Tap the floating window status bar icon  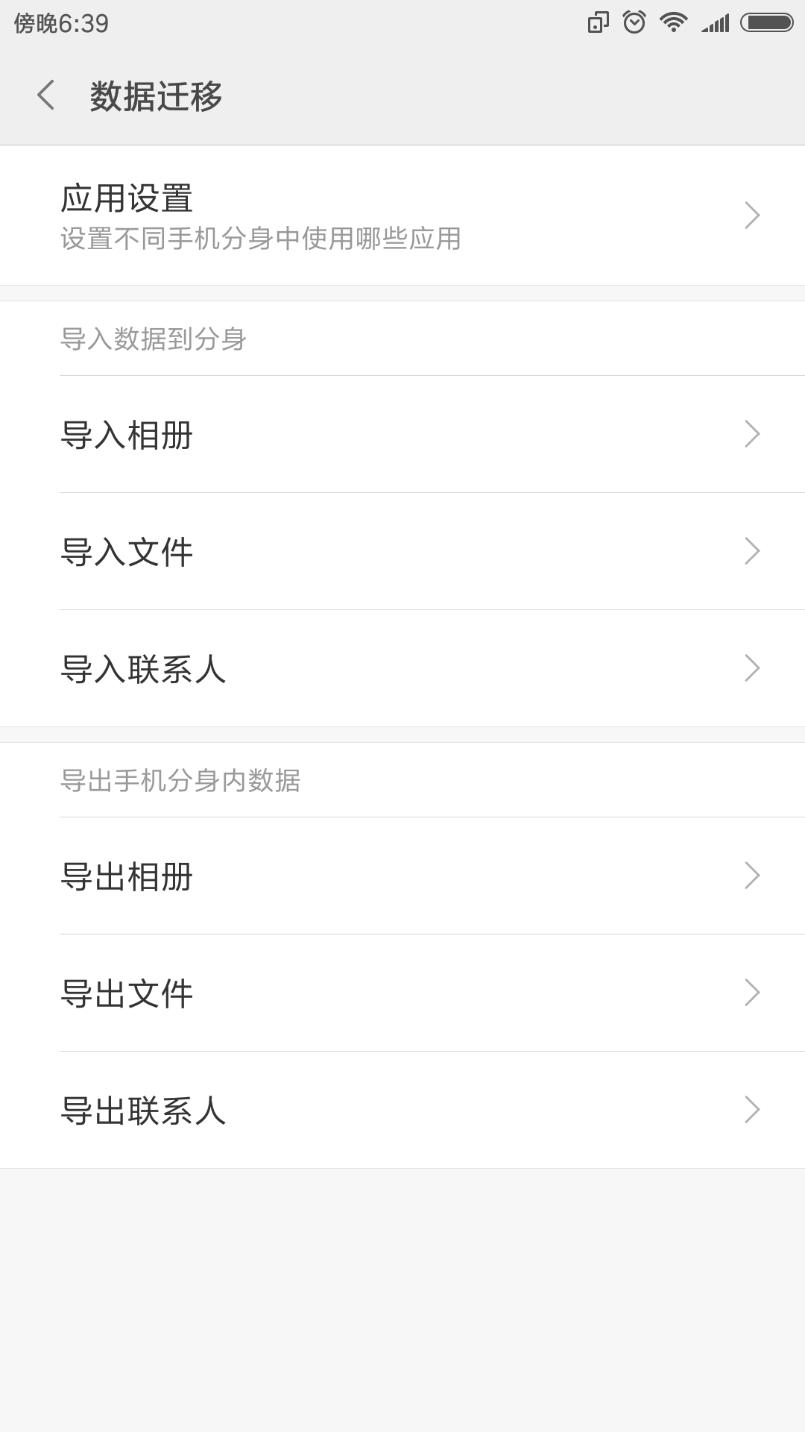pyautogui.click(x=597, y=22)
